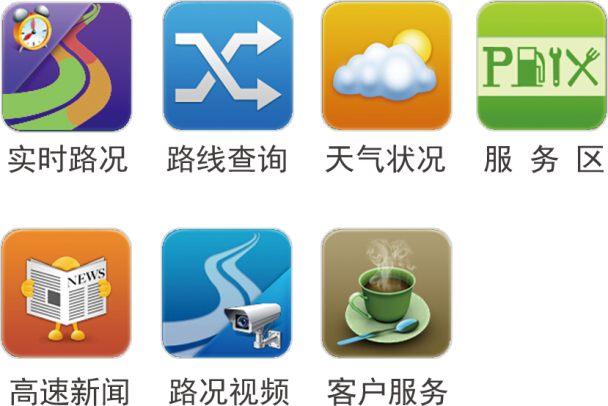Read 高速新闻 highway news
This screenshot has height=406, width=608.
[x=67, y=293]
